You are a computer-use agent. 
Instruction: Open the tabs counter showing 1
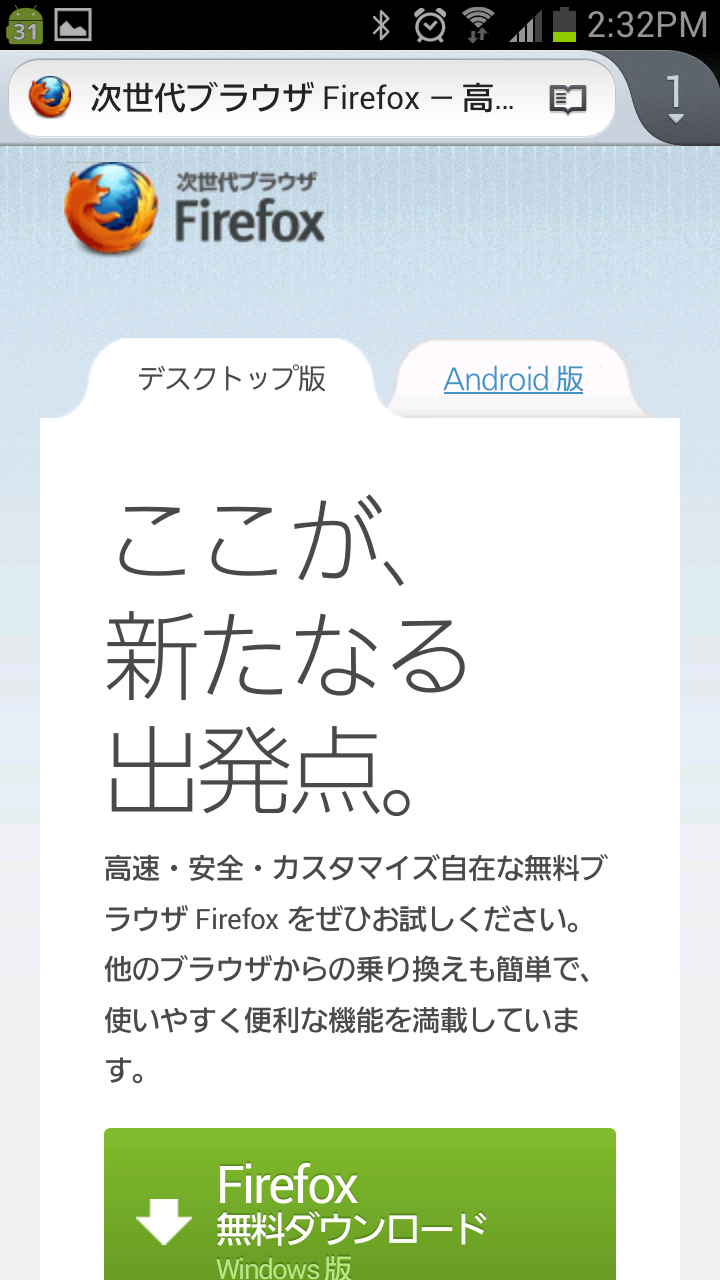pos(675,98)
